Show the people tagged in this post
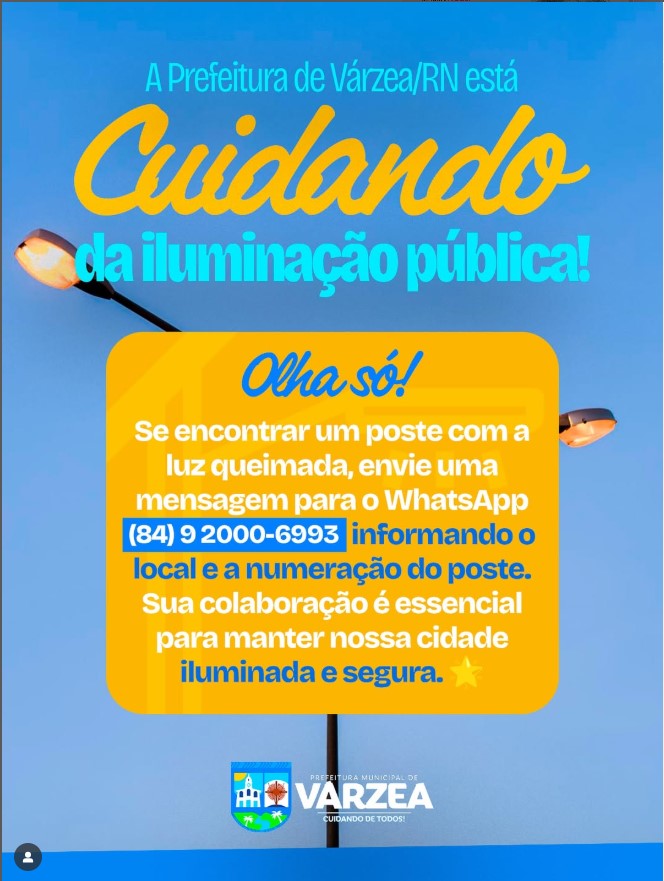Viewport: 664px width, 881px height. [28, 857]
